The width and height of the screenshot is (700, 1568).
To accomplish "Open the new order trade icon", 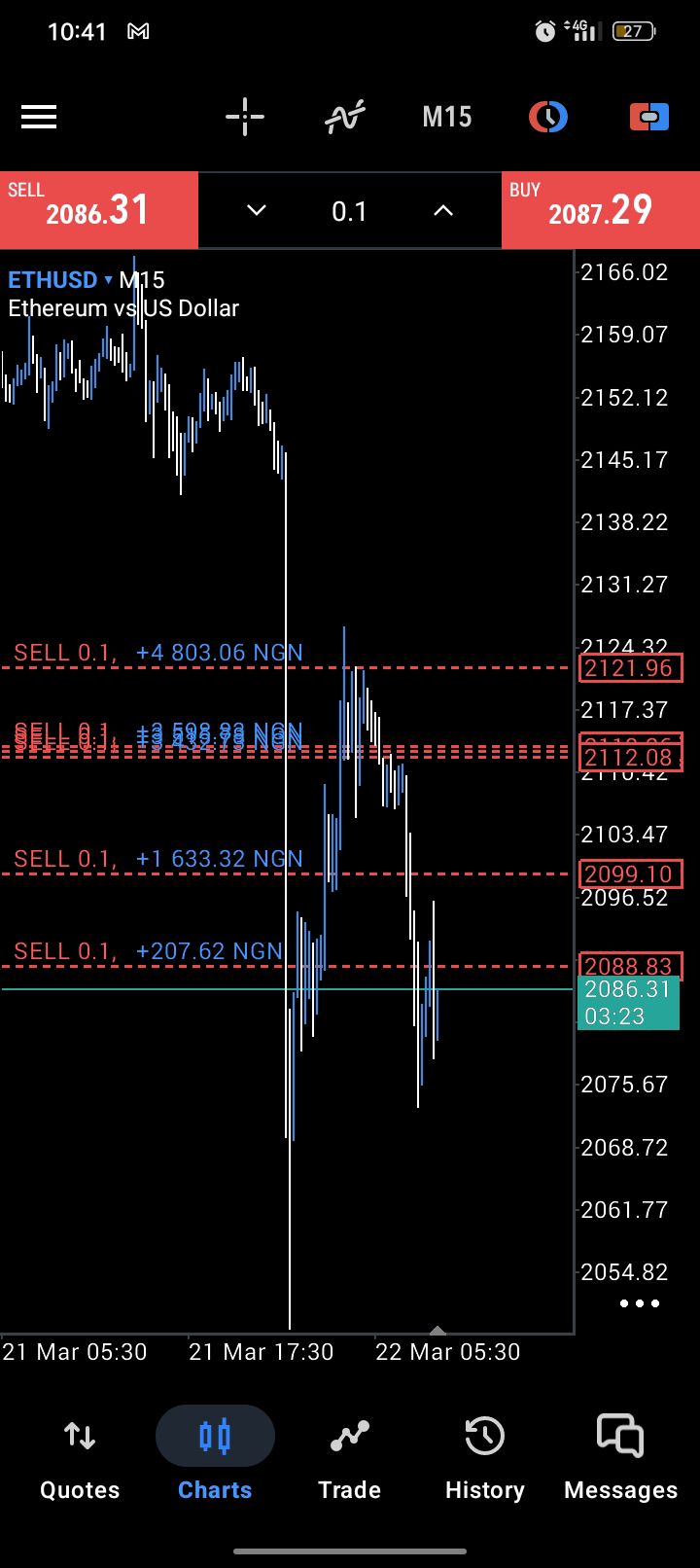I will click(649, 118).
